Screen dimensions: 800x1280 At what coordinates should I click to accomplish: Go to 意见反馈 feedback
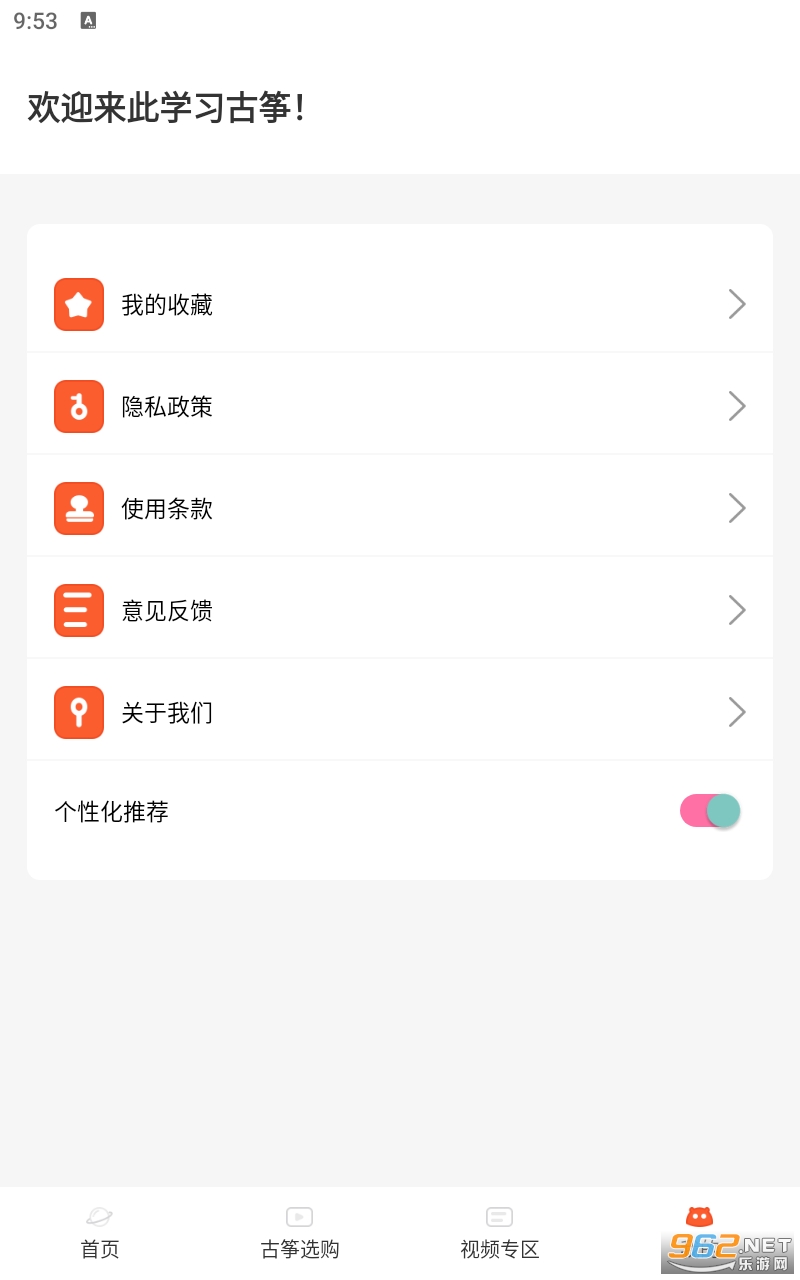point(399,610)
